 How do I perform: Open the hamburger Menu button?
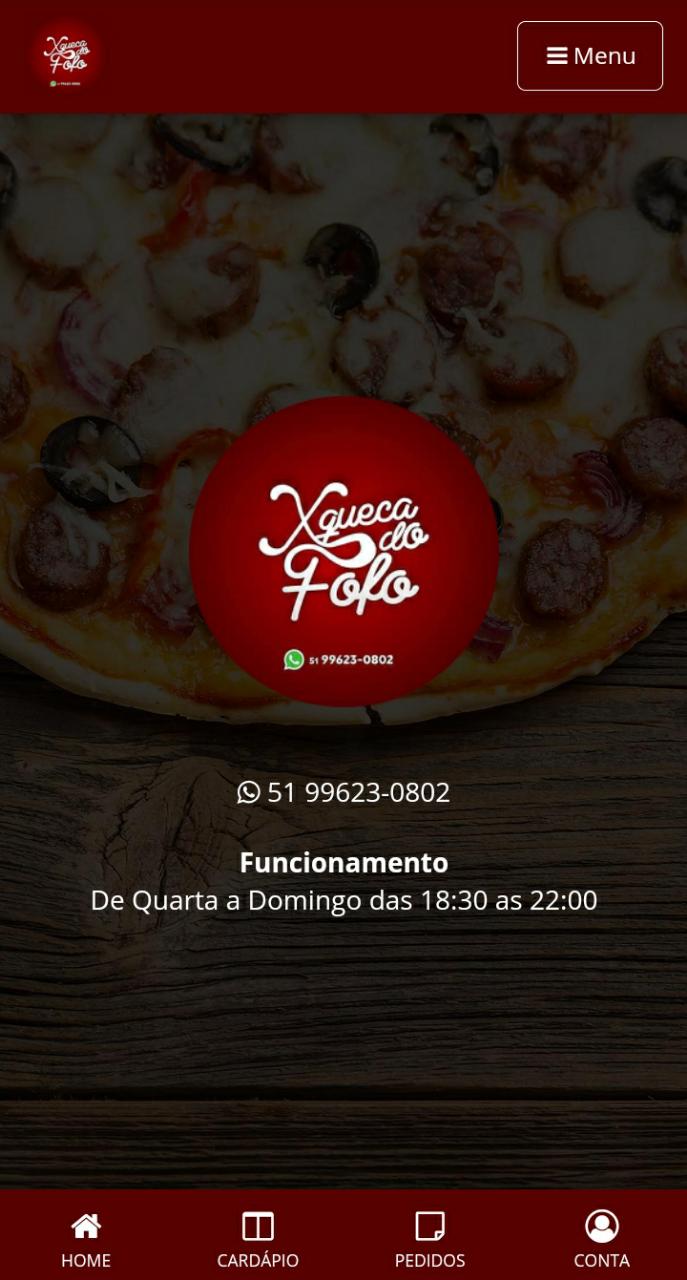589,56
